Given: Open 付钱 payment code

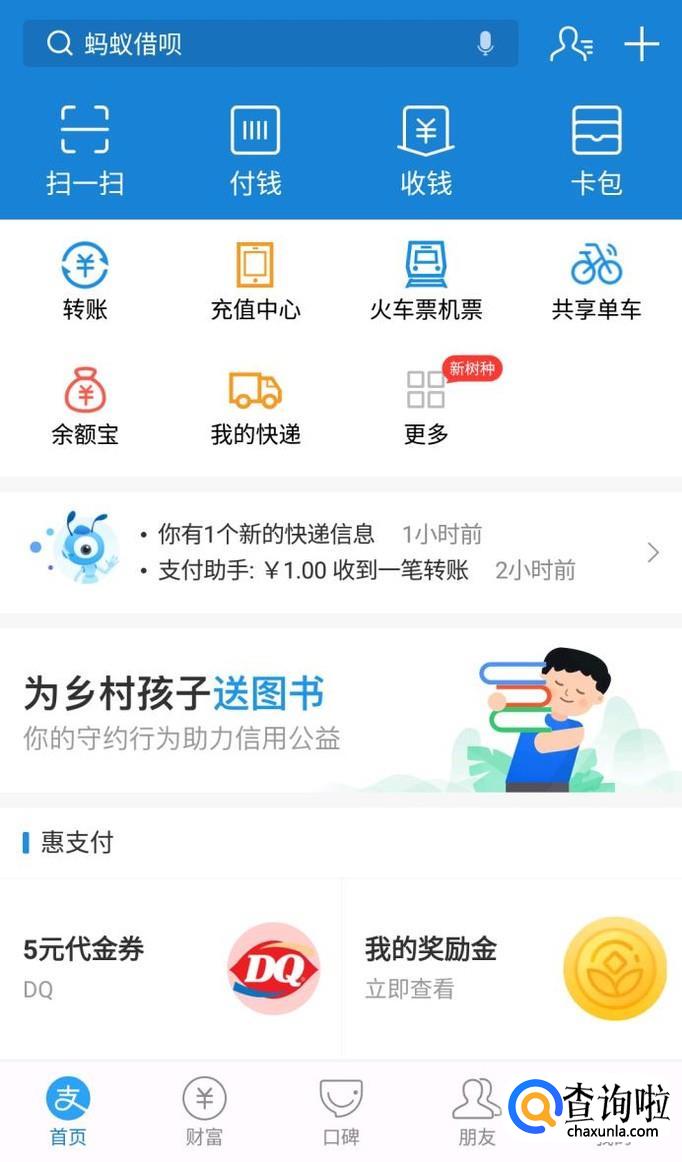Looking at the screenshot, I should click(255, 150).
